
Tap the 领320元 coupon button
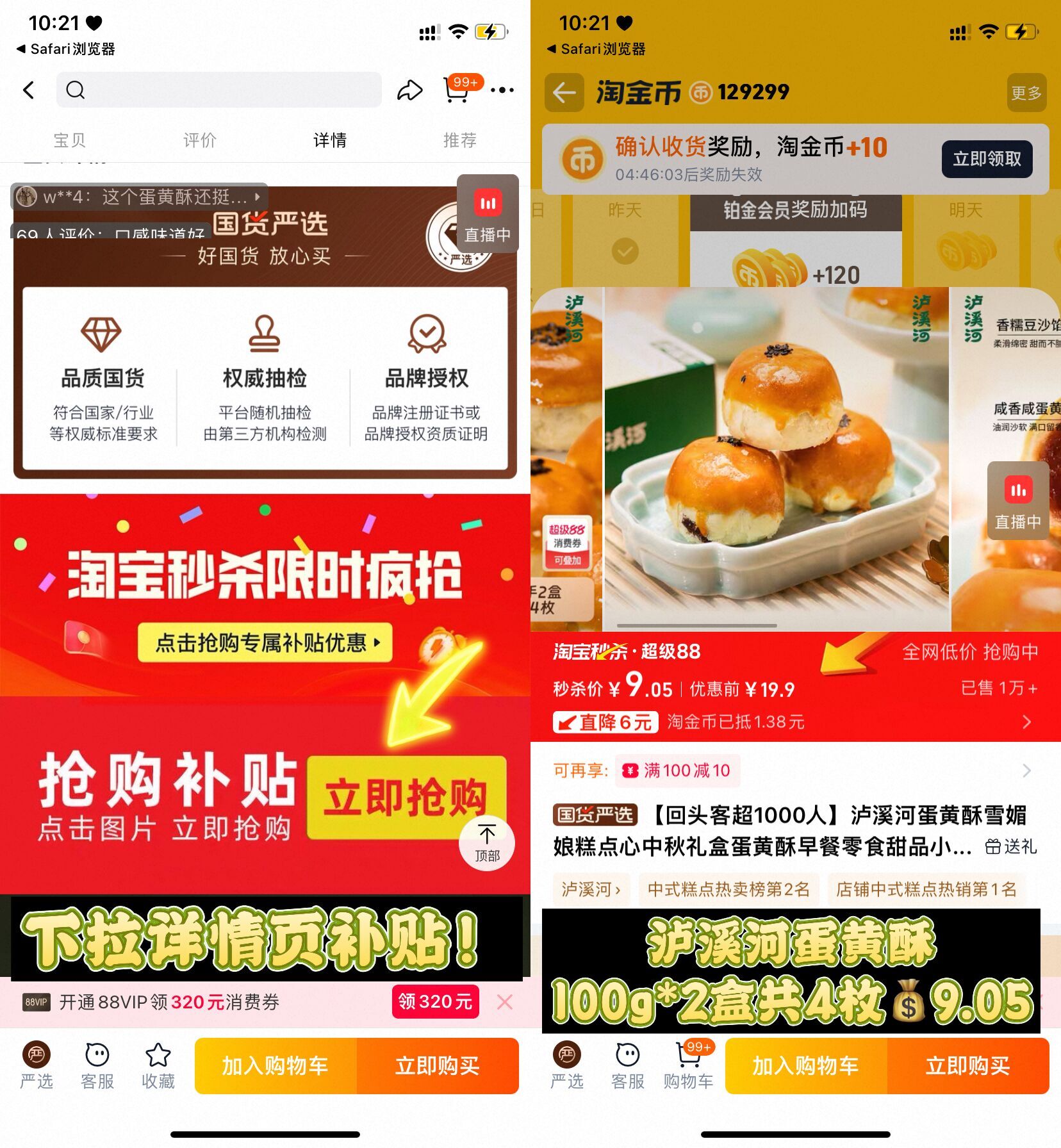[x=434, y=1001]
